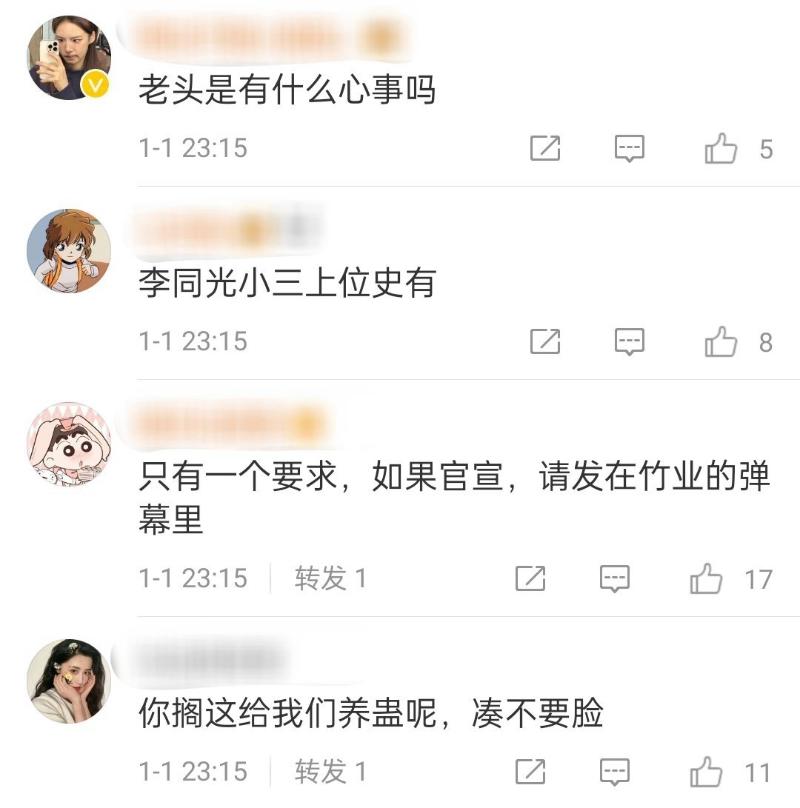
Task: Like the comment "老头是有什么心事吗"
Action: 720,149
